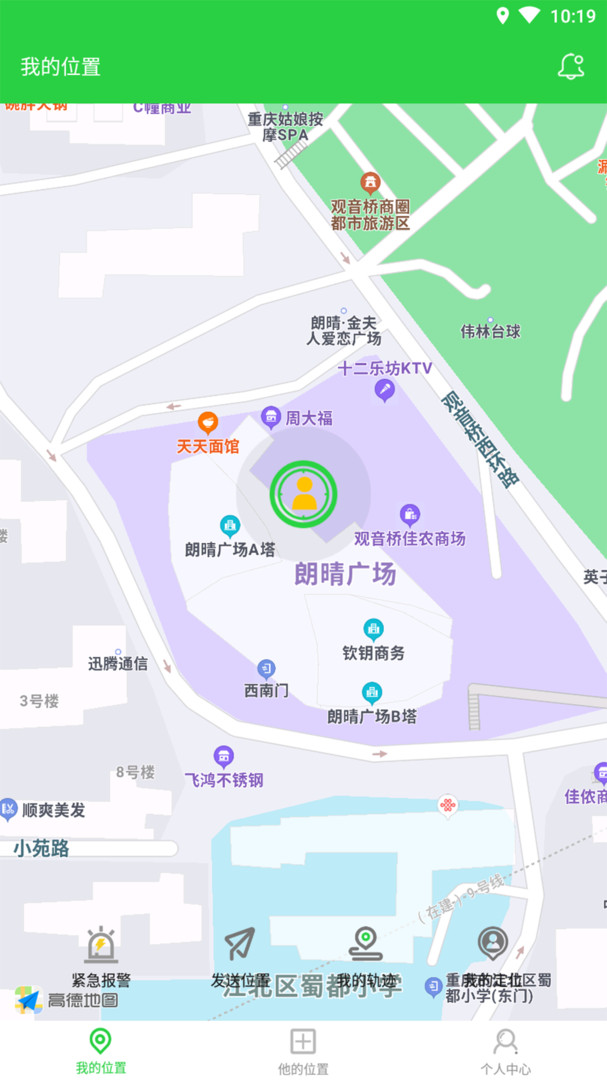Open the 我的定位 locate me button
The image size is (607, 1080).
coord(492,956)
